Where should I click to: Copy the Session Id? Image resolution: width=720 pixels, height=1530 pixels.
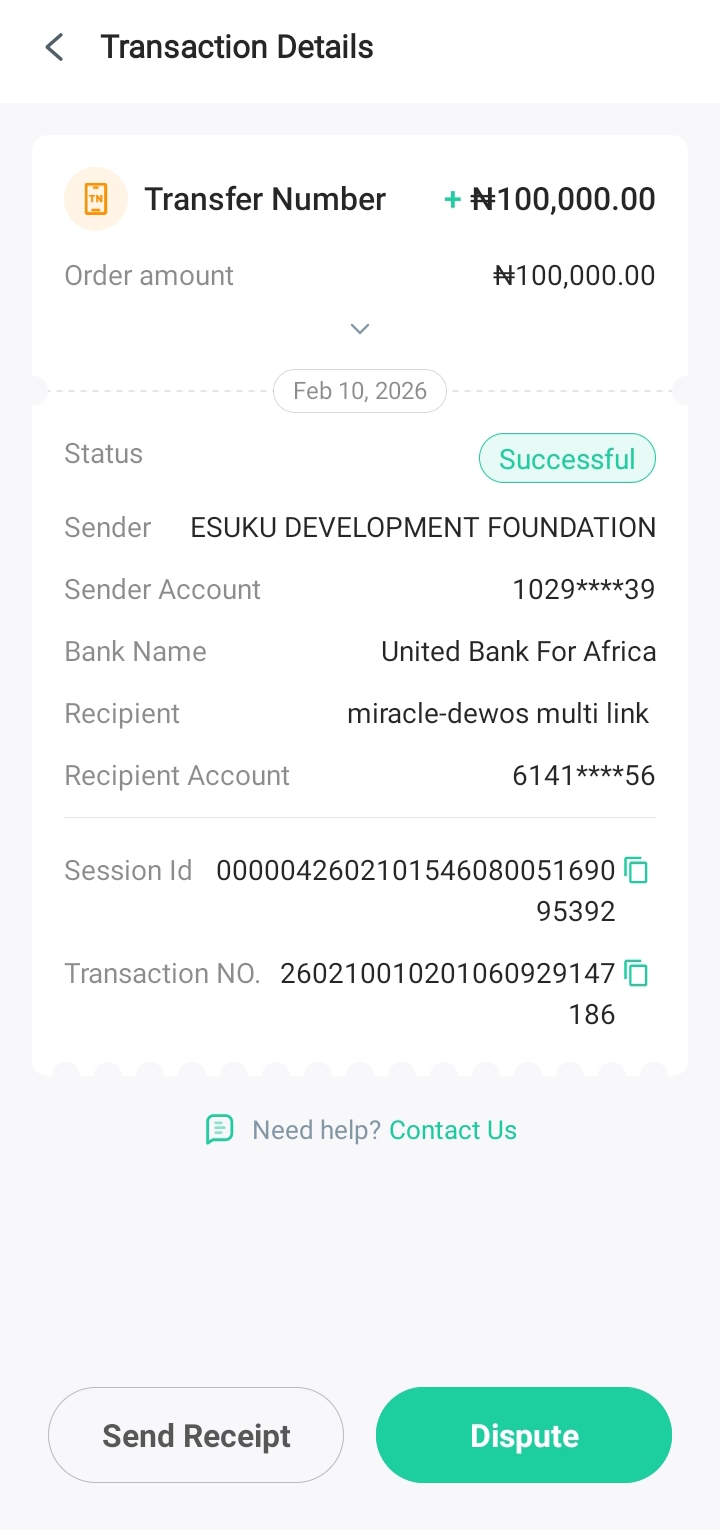(x=636, y=870)
